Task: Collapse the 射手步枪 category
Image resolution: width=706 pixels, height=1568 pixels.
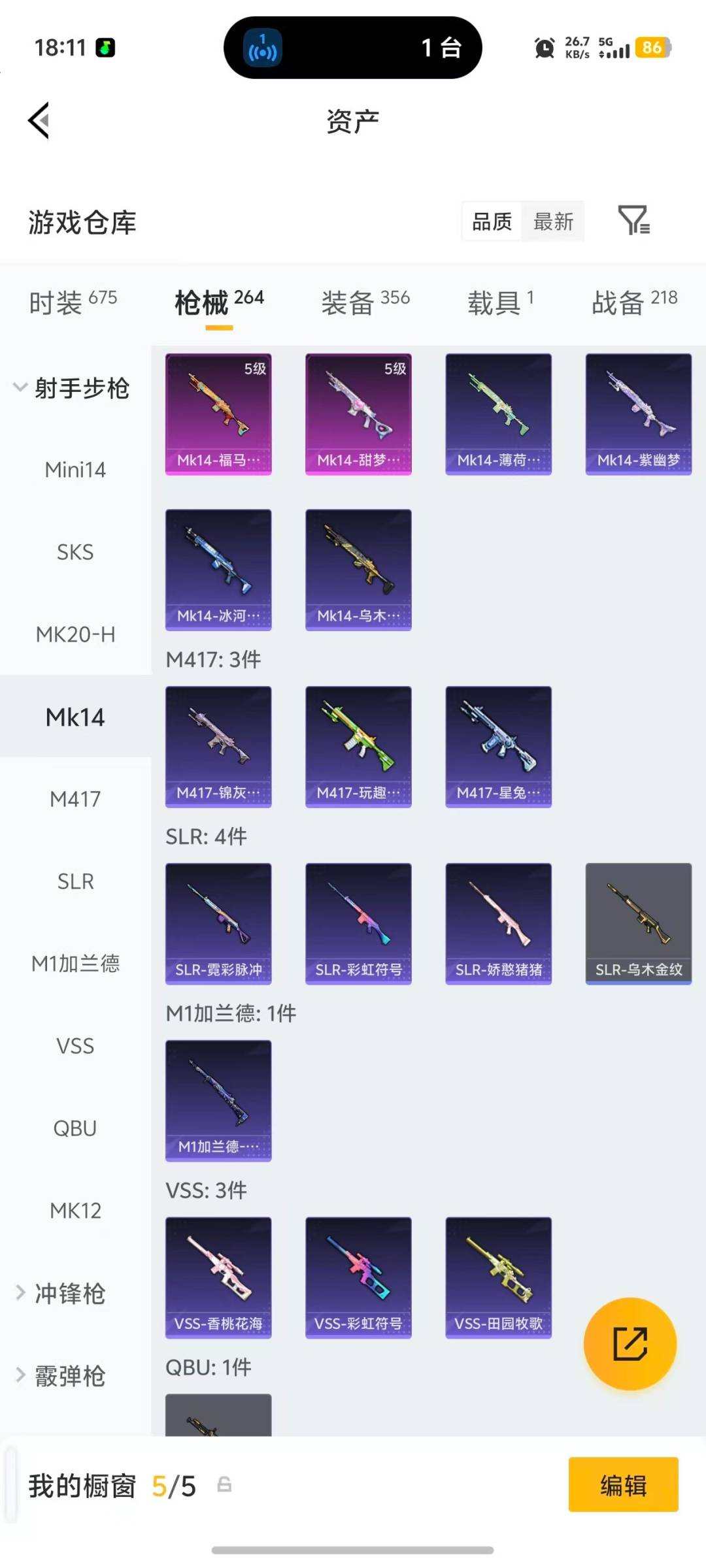Action: point(72,388)
